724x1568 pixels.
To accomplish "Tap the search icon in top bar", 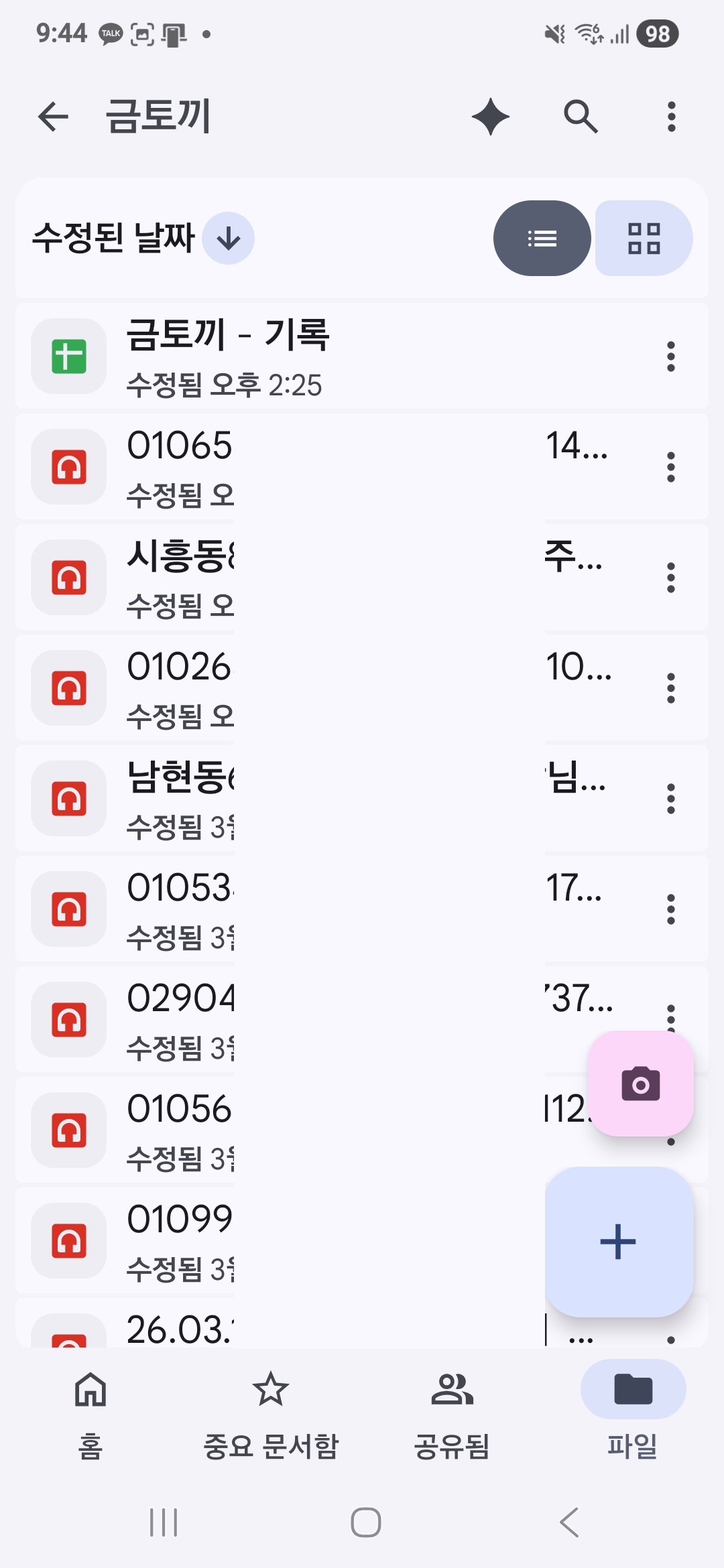I will pyautogui.click(x=581, y=117).
